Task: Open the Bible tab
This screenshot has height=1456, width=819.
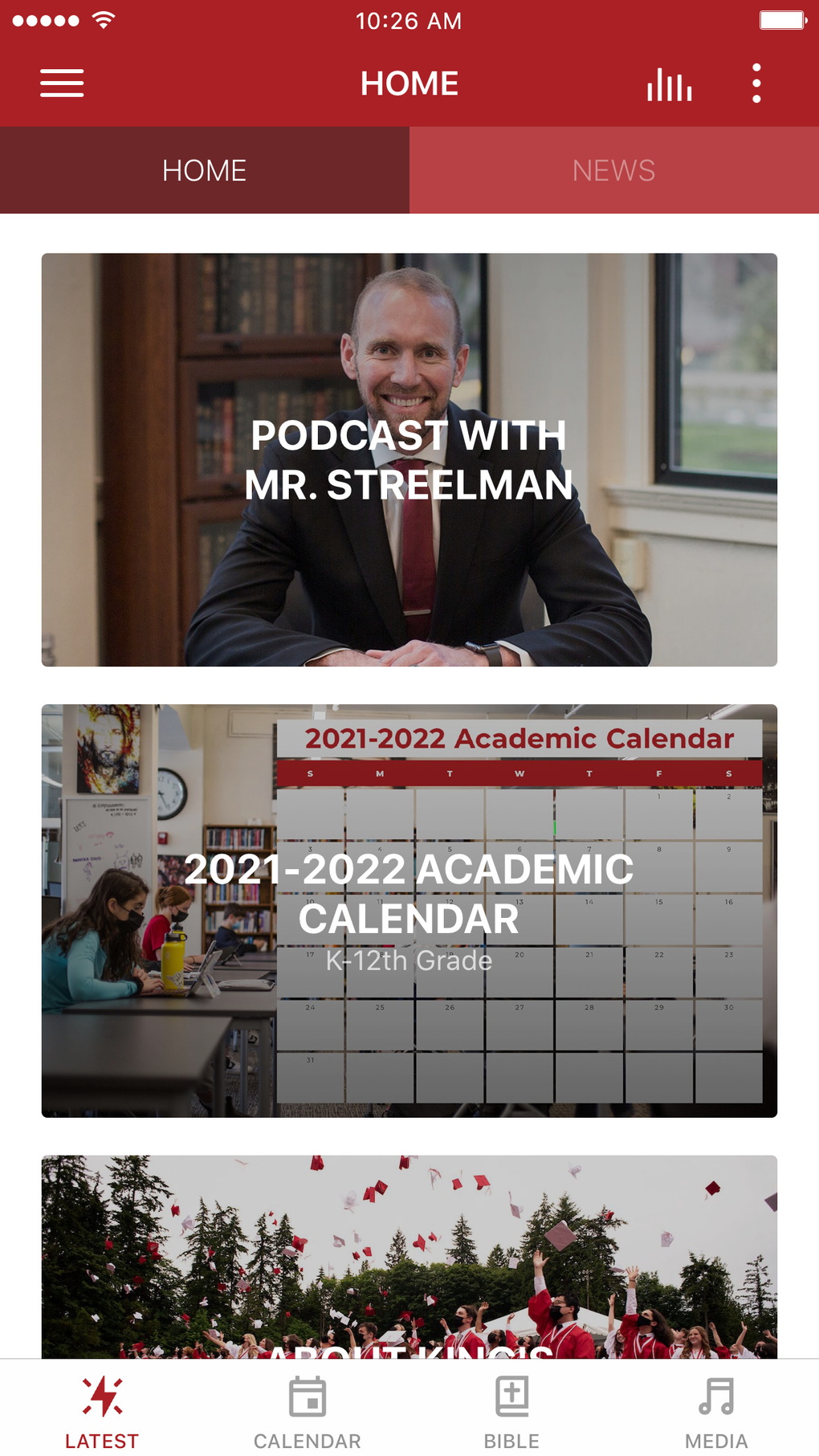Action: click(511, 1411)
